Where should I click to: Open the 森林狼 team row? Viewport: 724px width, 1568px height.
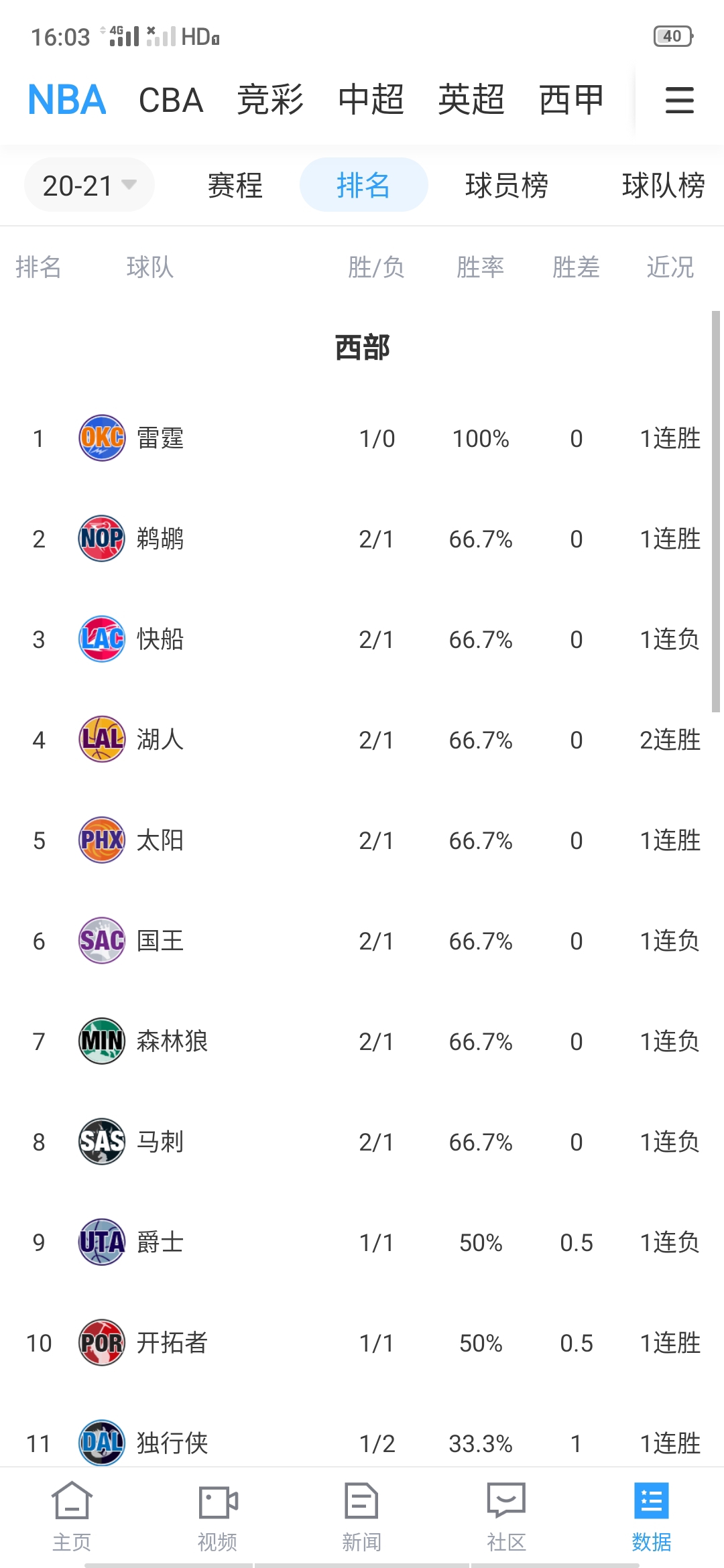tap(362, 1041)
